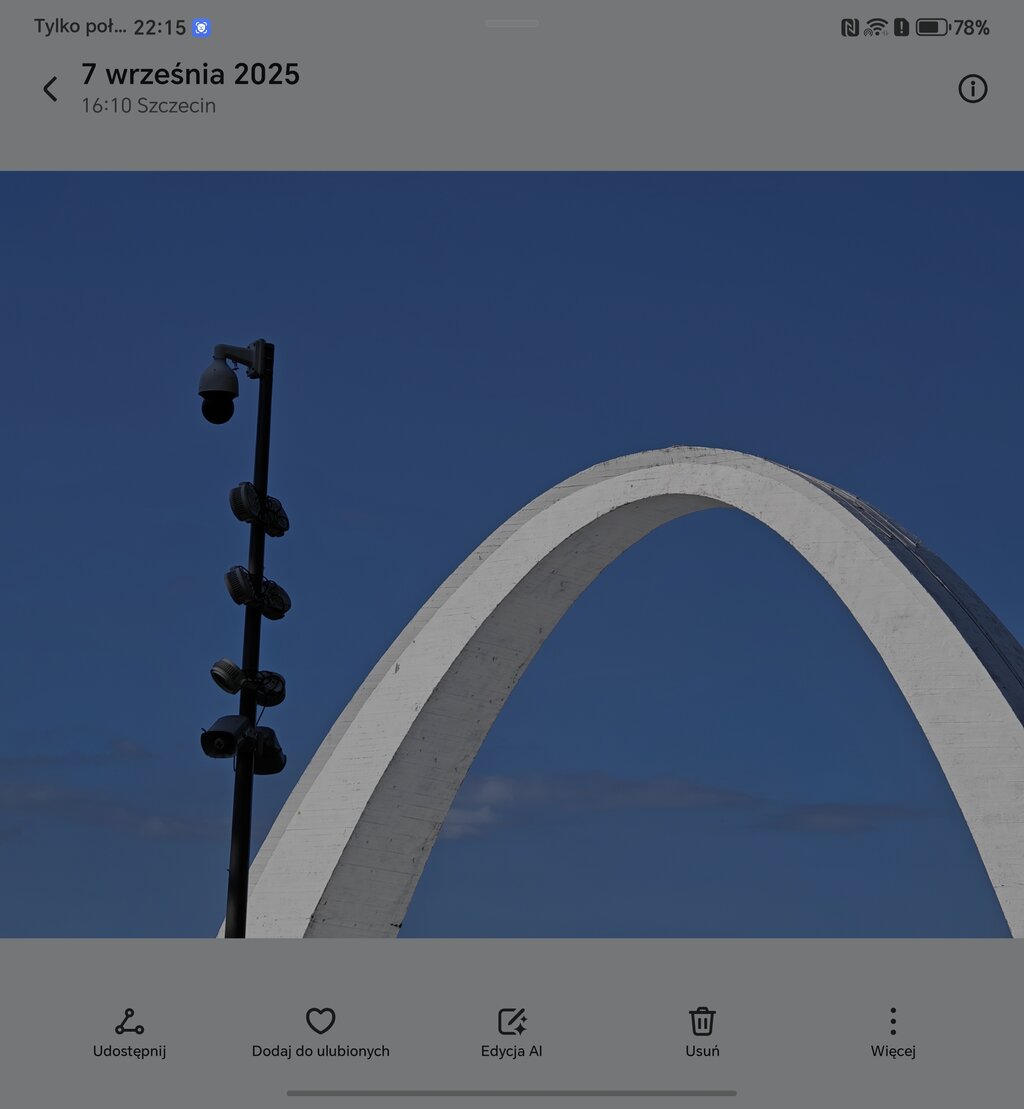
Task: Open the photo details info icon
Action: (x=972, y=89)
